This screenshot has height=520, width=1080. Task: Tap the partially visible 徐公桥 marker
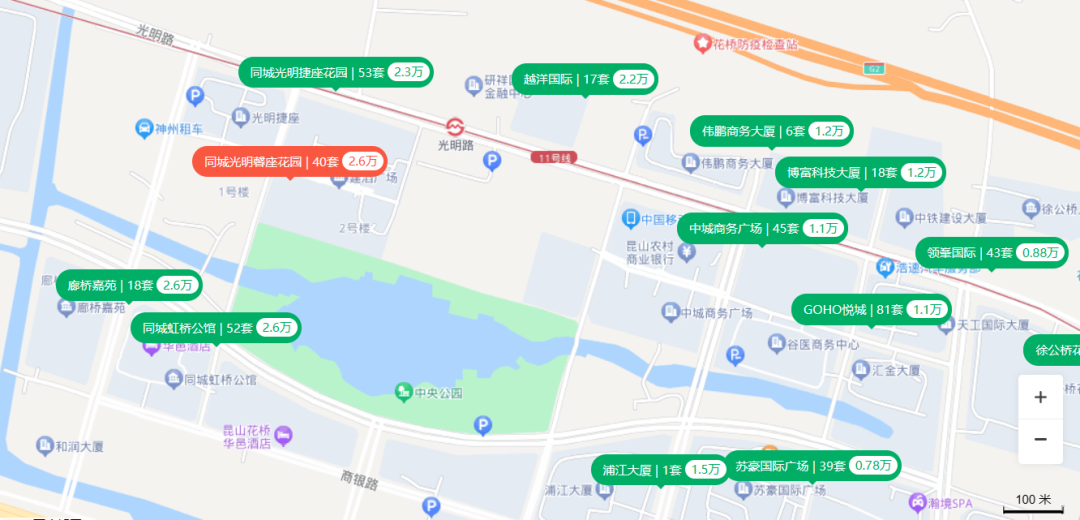click(1052, 351)
